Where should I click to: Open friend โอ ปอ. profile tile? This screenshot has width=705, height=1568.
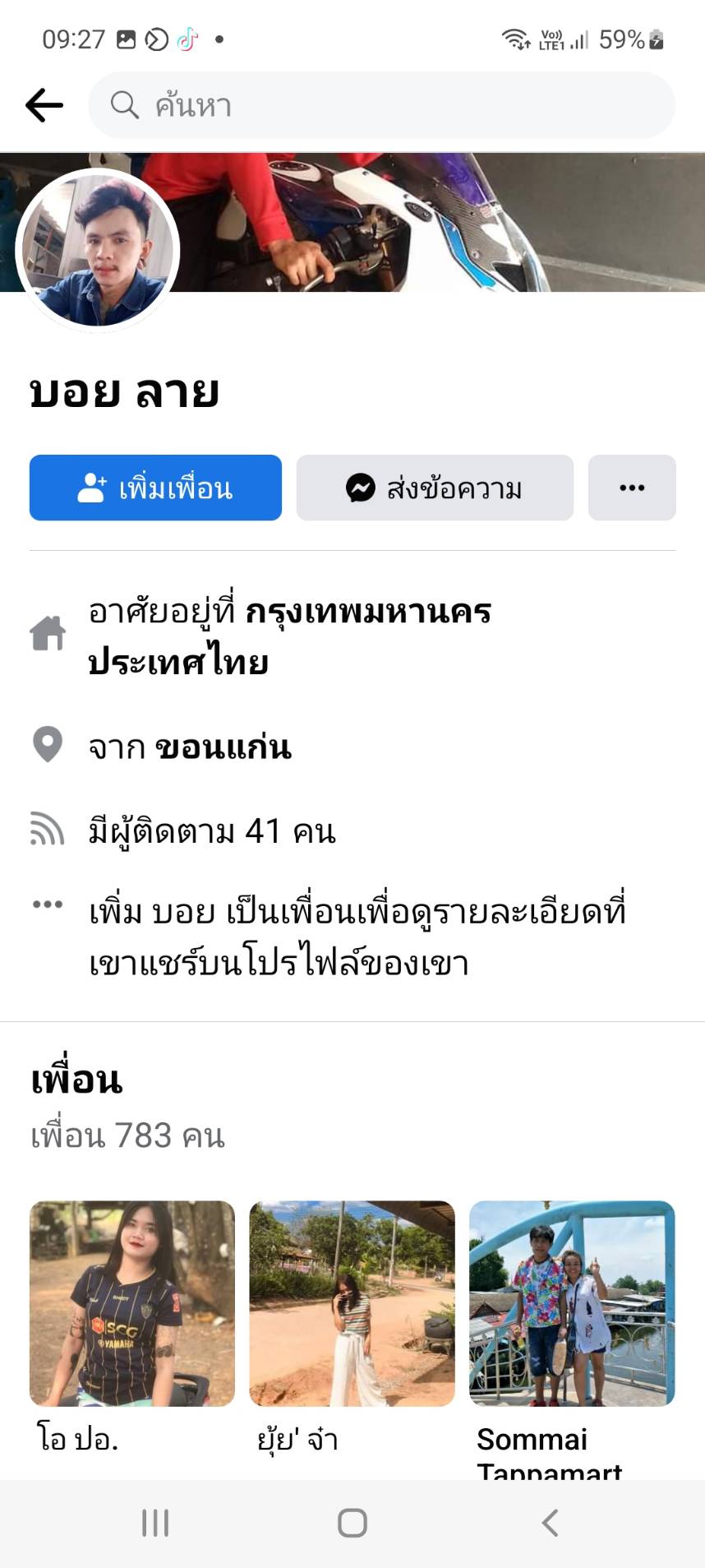(x=132, y=1303)
